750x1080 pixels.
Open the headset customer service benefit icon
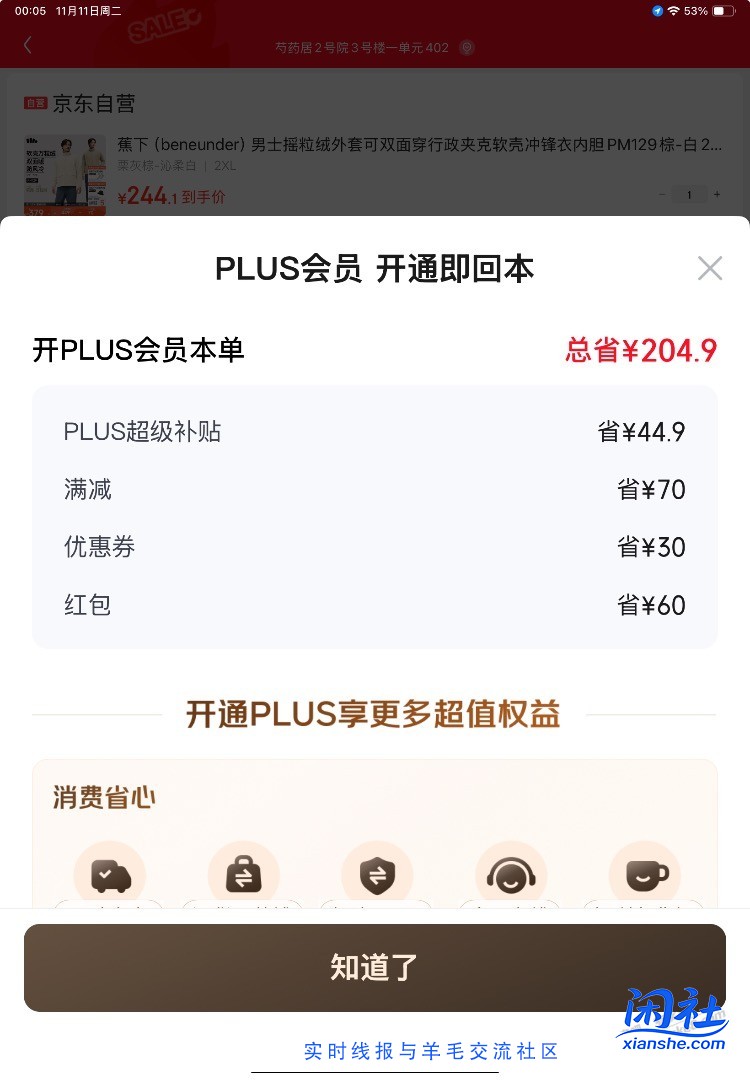[510, 874]
